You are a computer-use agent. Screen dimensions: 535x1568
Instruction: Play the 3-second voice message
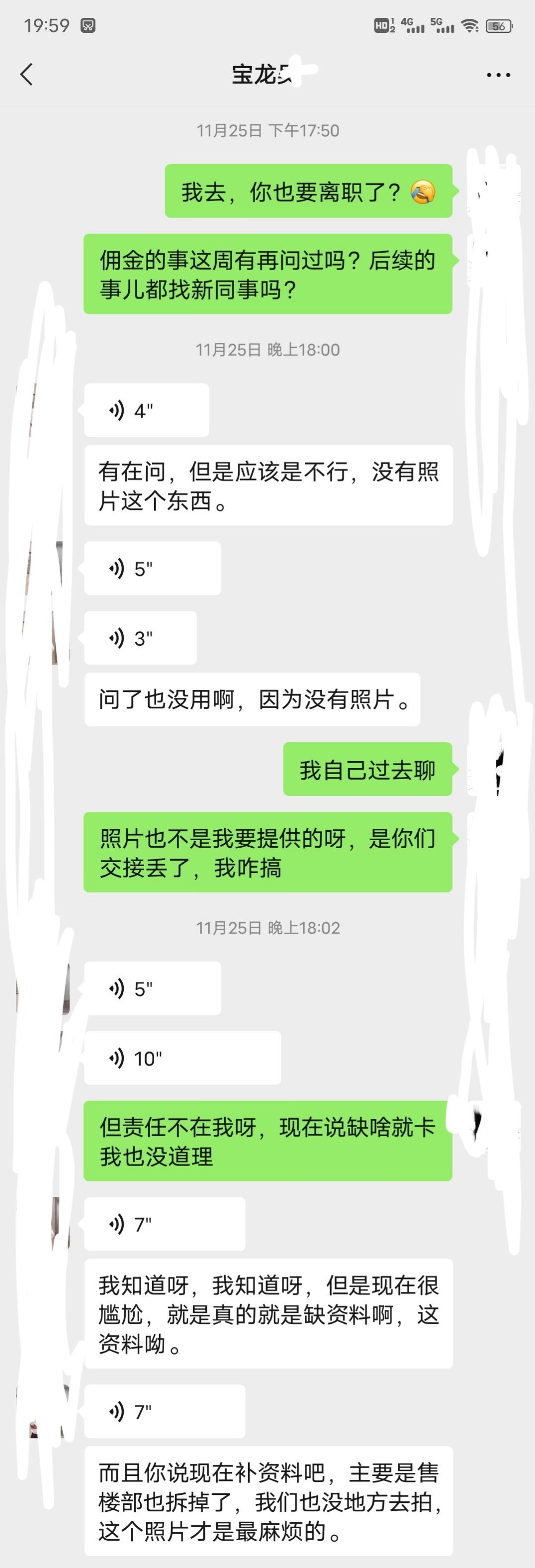[140, 638]
